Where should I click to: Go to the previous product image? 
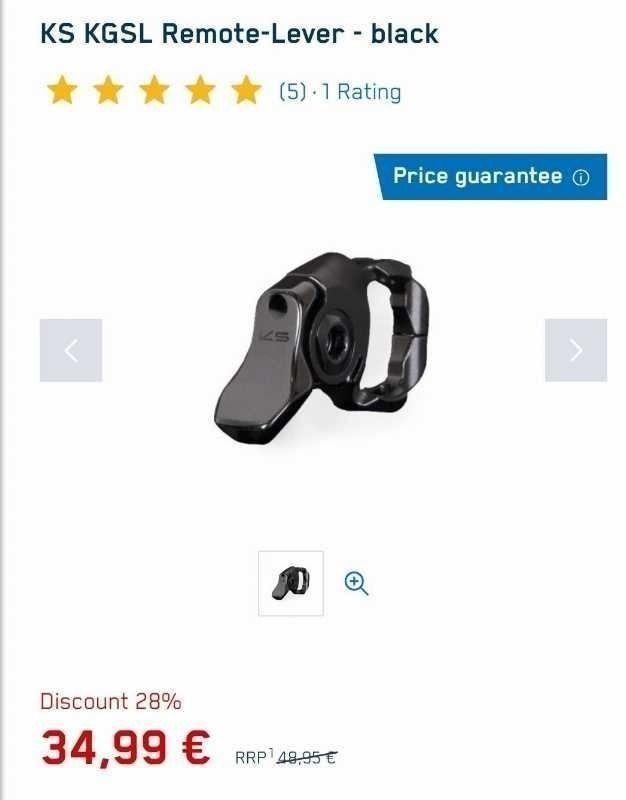(71, 350)
